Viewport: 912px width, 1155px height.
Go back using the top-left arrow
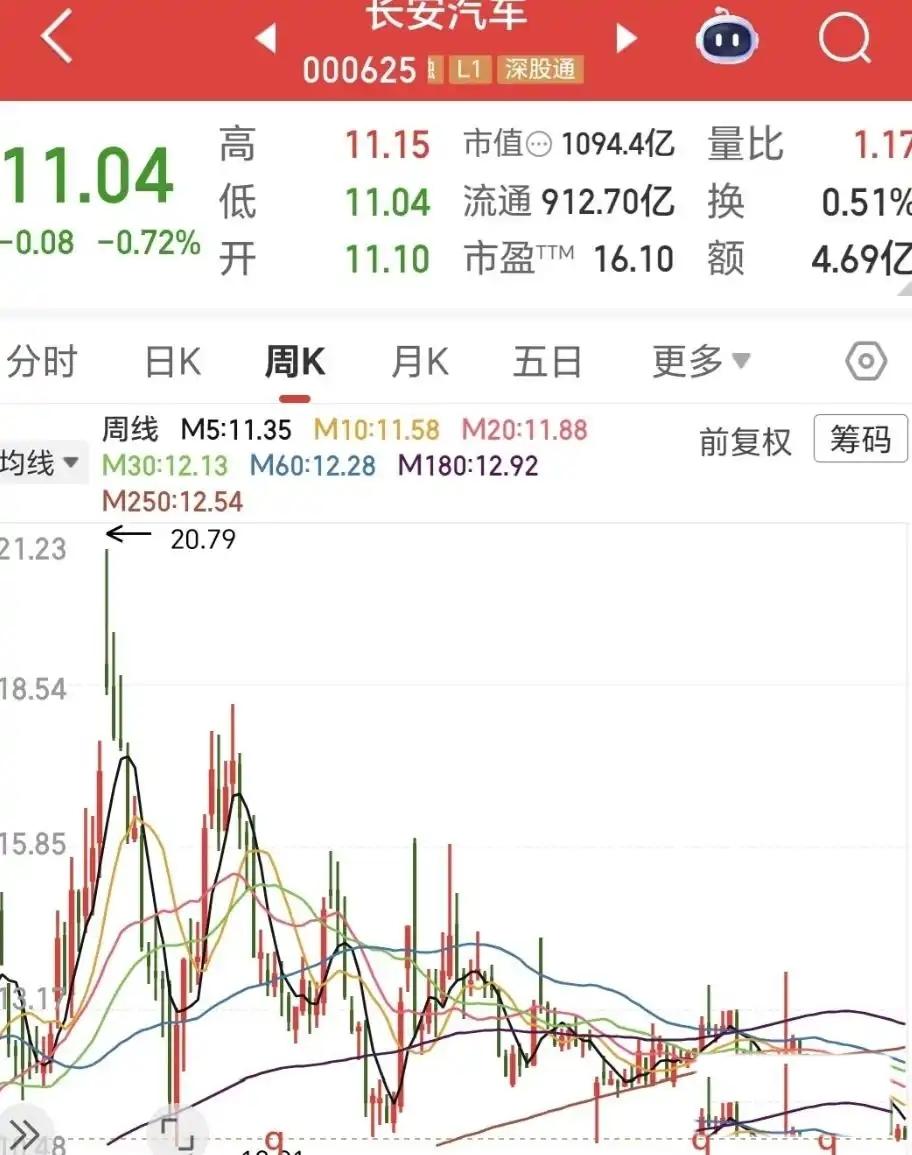(x=57, y=37)
